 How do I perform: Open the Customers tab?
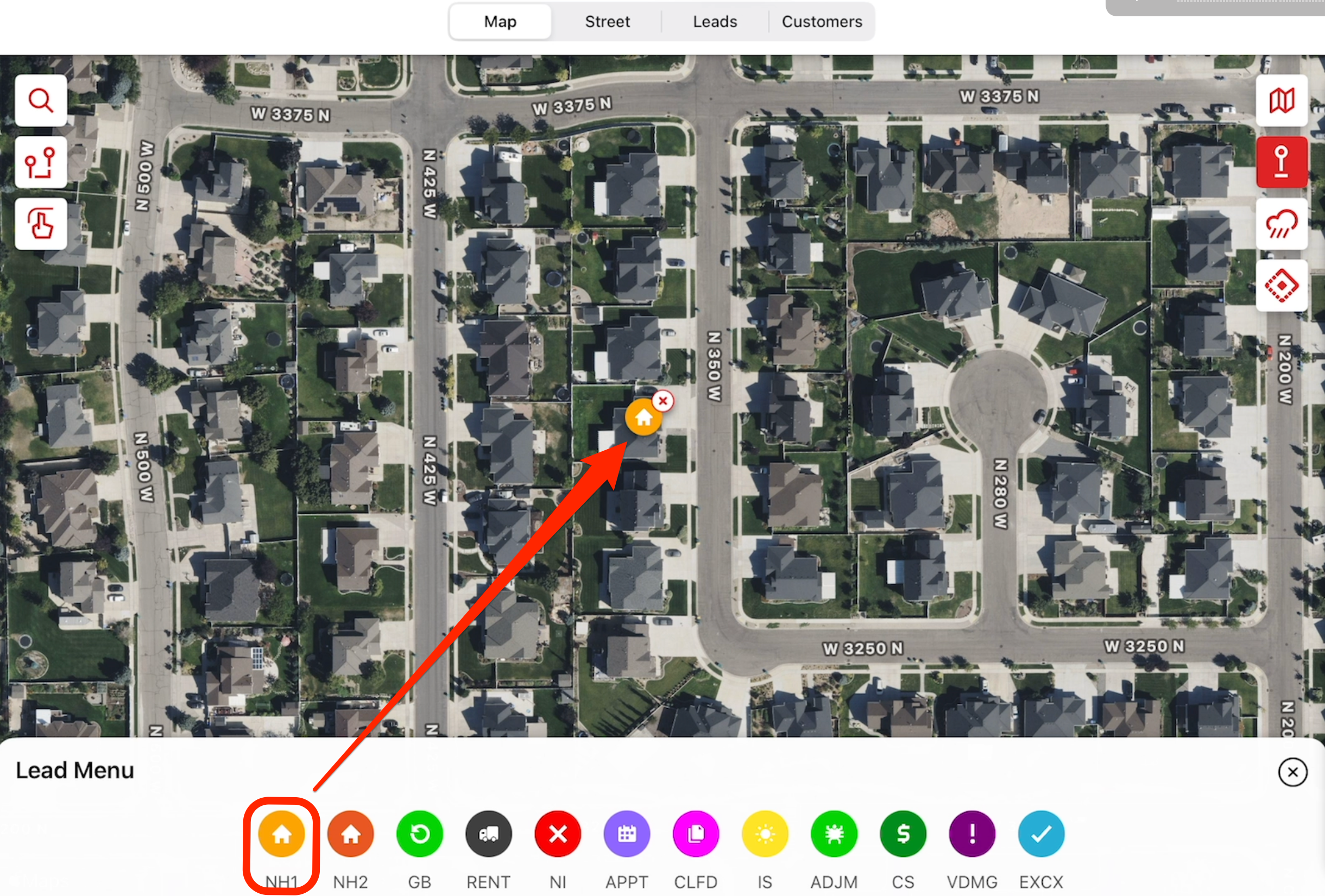[822, 22]
